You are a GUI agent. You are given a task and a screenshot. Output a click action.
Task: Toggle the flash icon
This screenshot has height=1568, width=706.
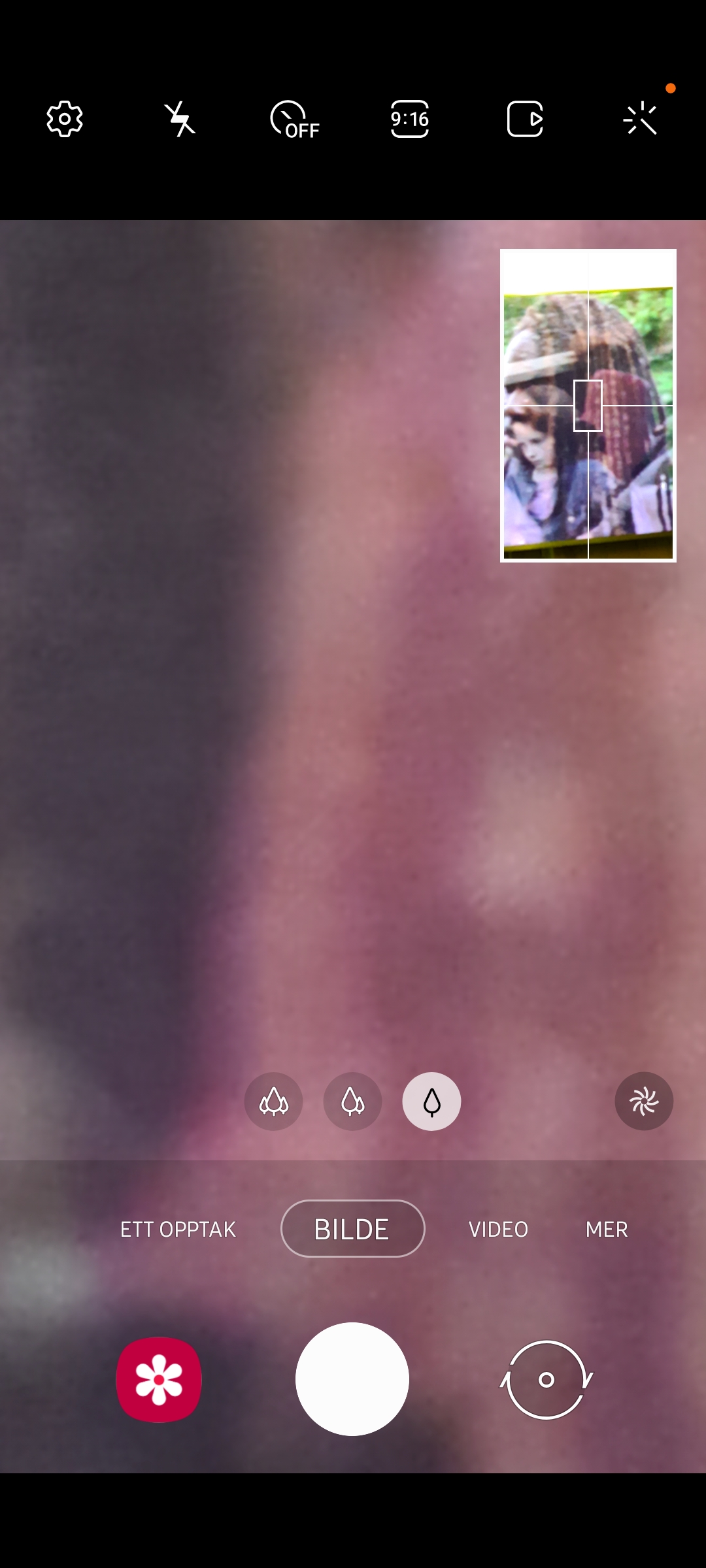(x=180, y=119)
